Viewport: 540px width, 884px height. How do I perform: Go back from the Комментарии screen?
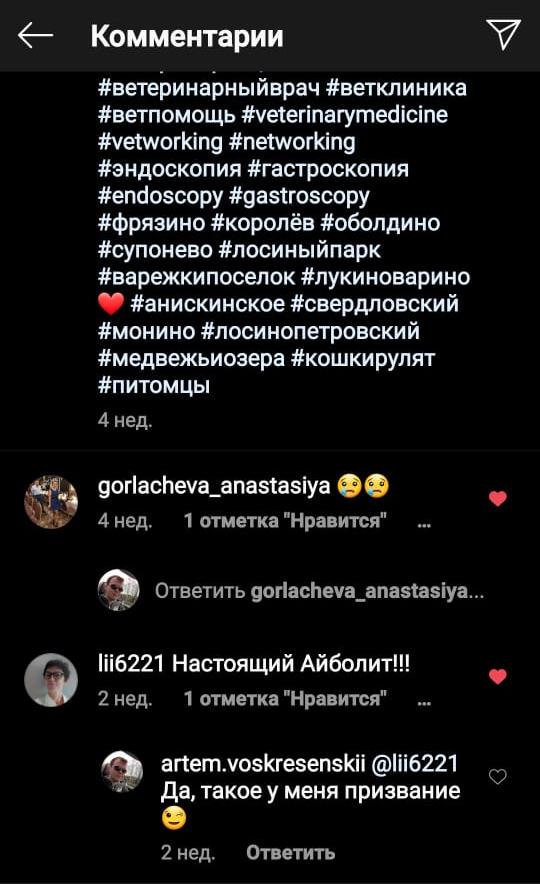pyautogui.click(x=35, y=36)
